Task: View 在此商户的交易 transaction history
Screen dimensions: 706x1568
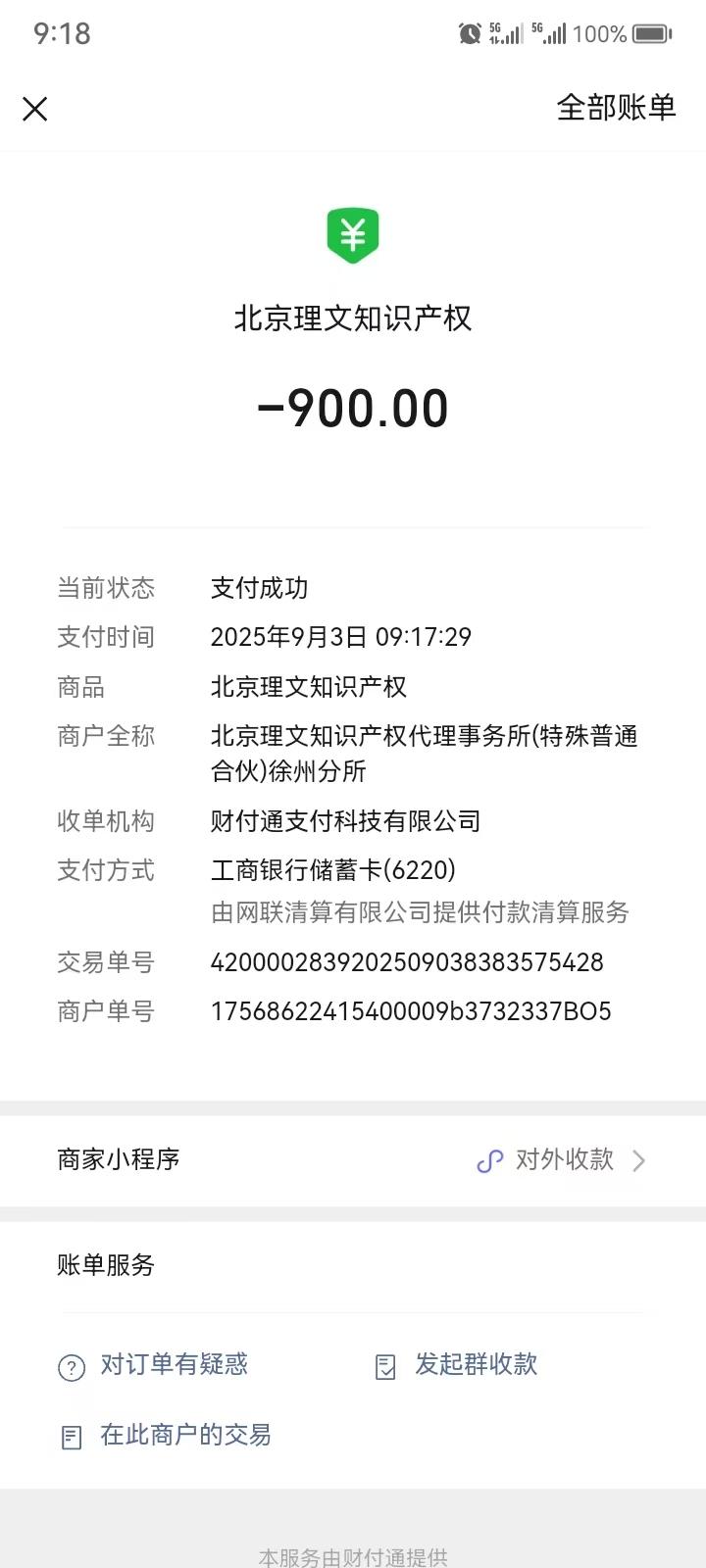Action: point(185,1436)
